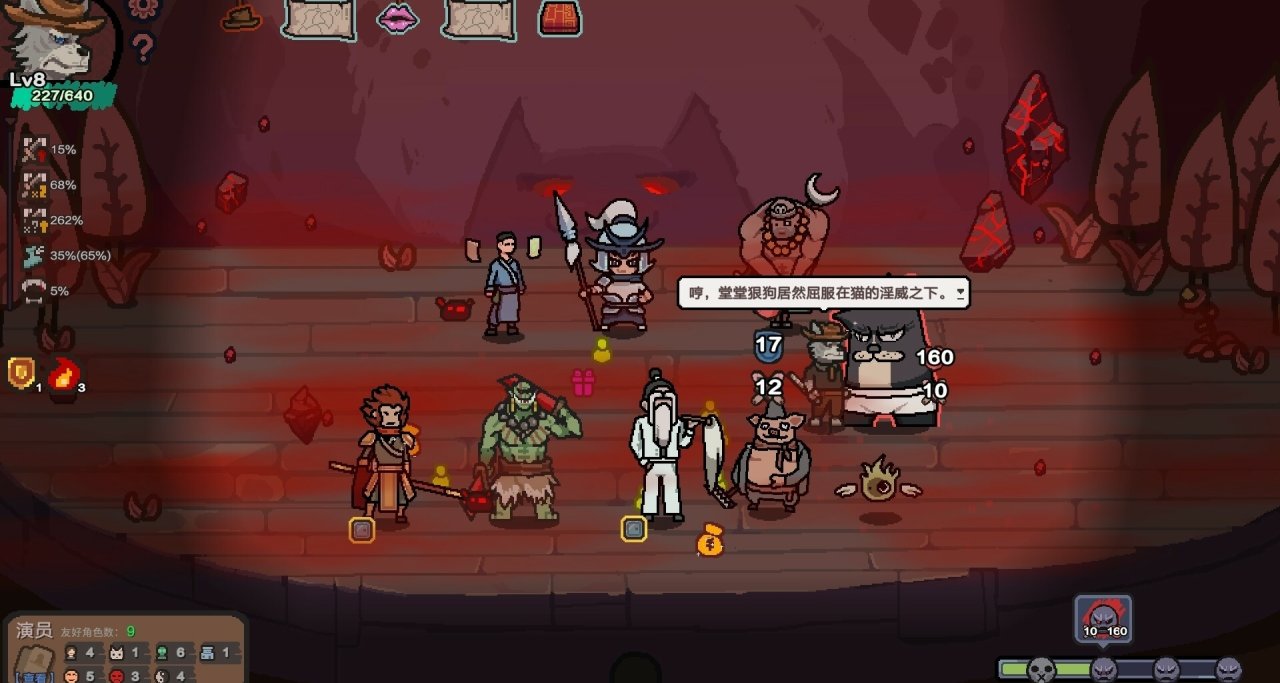1280x683 pixels.
Task: Tap 查看 in the actor panel
Action: click(x=34, y=676)
